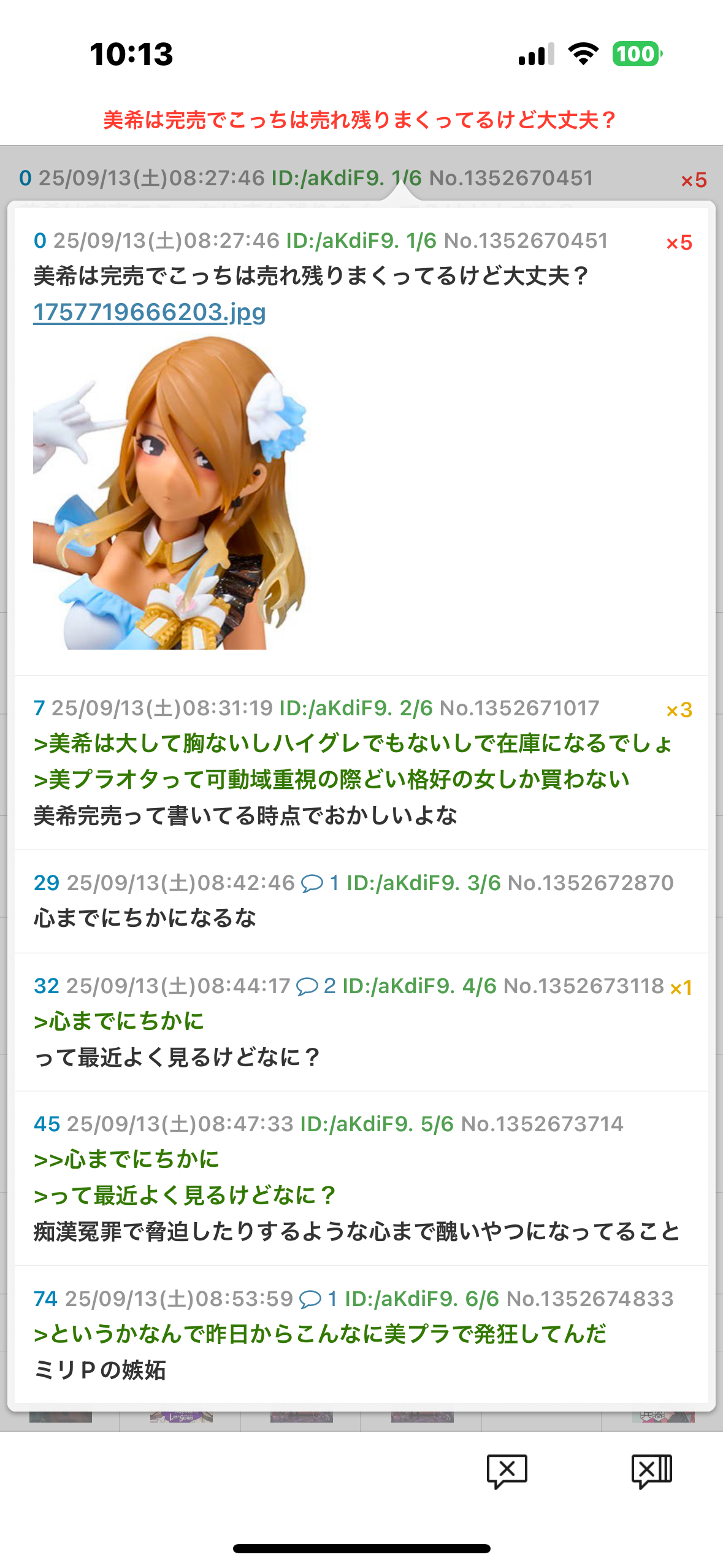Viewport: 723px width, 1568px height.
Task: Tap the ×3 counter on post 7
Action: (x=679, y=710)
